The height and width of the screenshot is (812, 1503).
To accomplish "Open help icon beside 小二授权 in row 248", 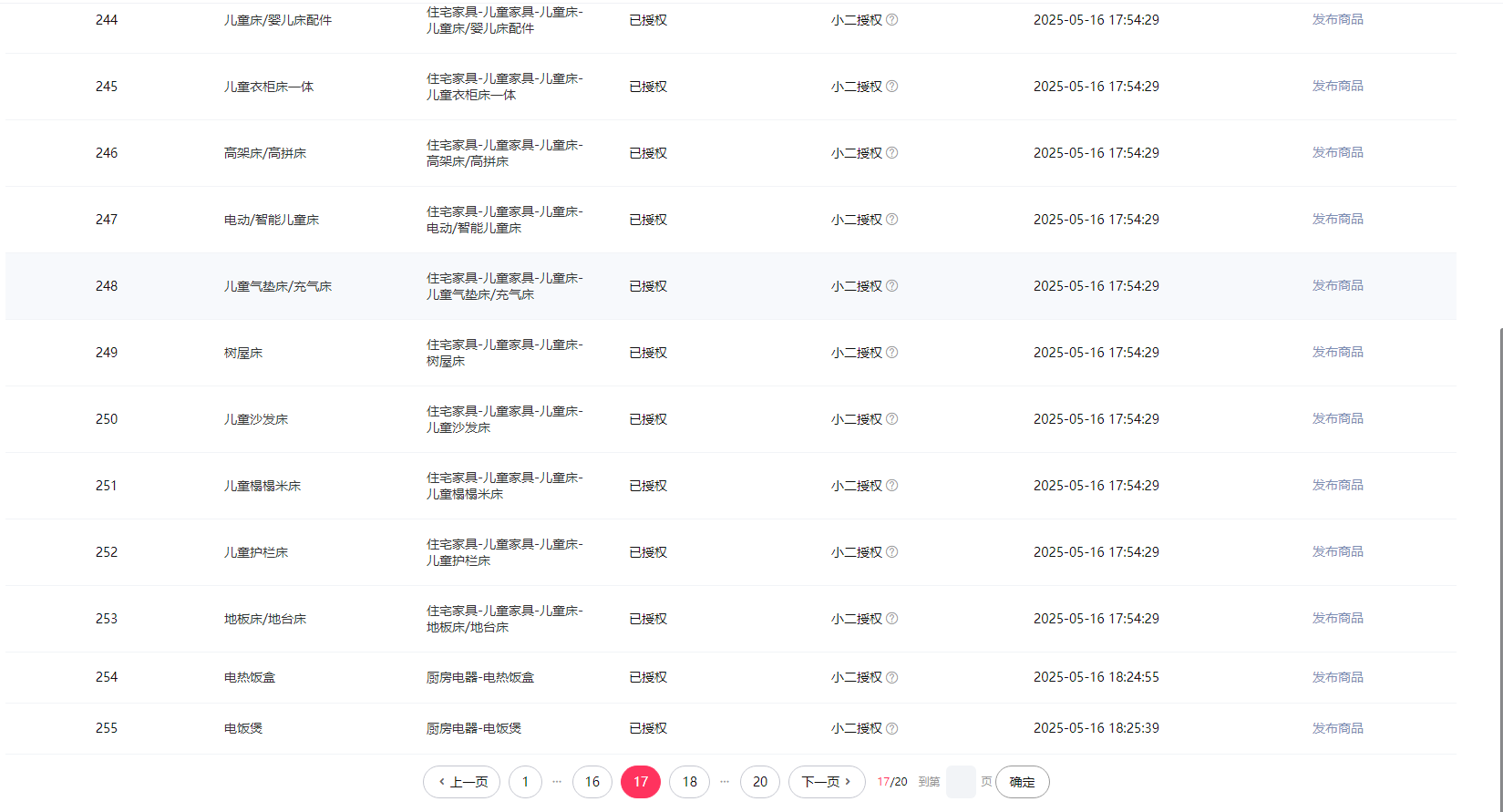I will click(892, 286).
